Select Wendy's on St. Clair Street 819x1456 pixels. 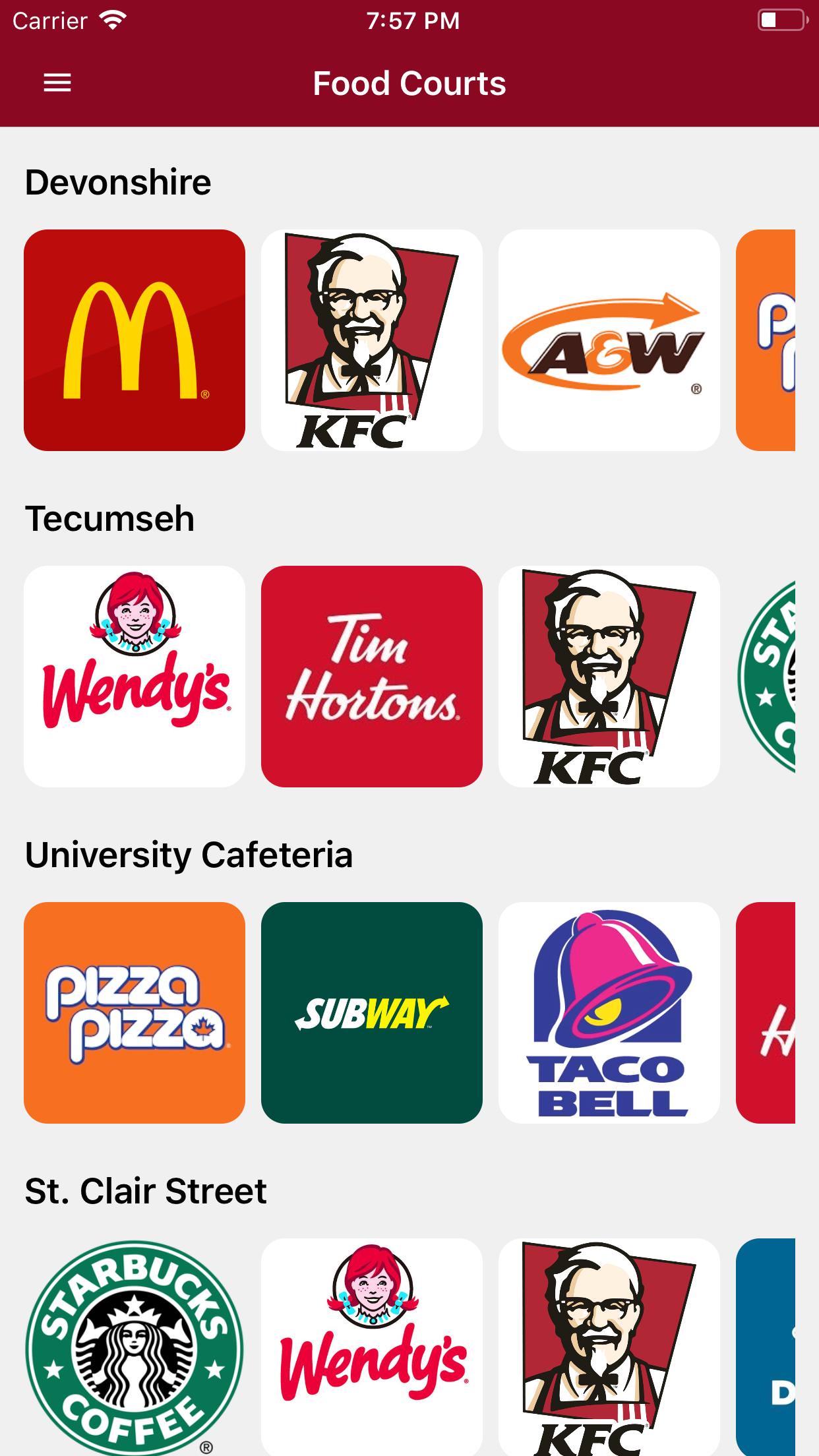pos(372,1347)
